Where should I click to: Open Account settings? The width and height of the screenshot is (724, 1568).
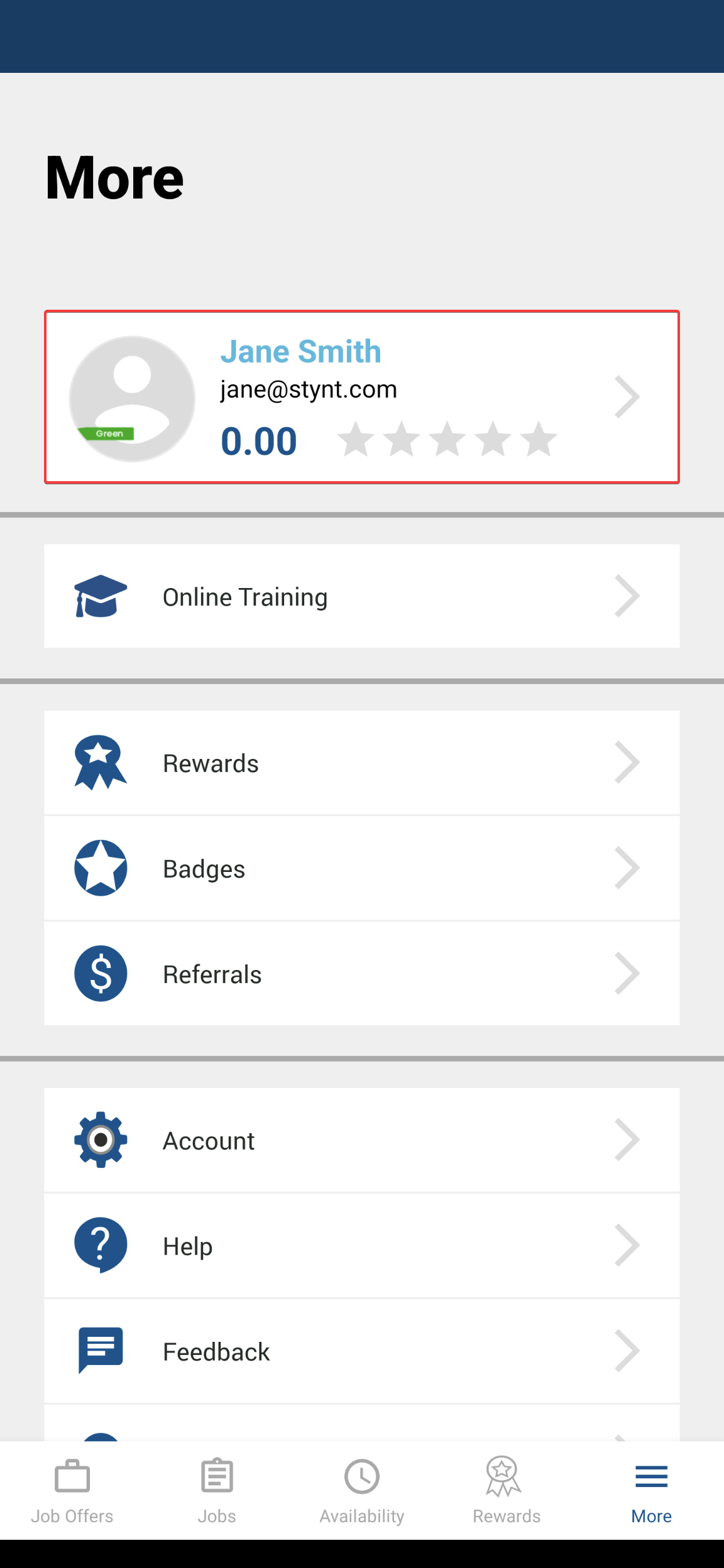tap(361, 1140)
